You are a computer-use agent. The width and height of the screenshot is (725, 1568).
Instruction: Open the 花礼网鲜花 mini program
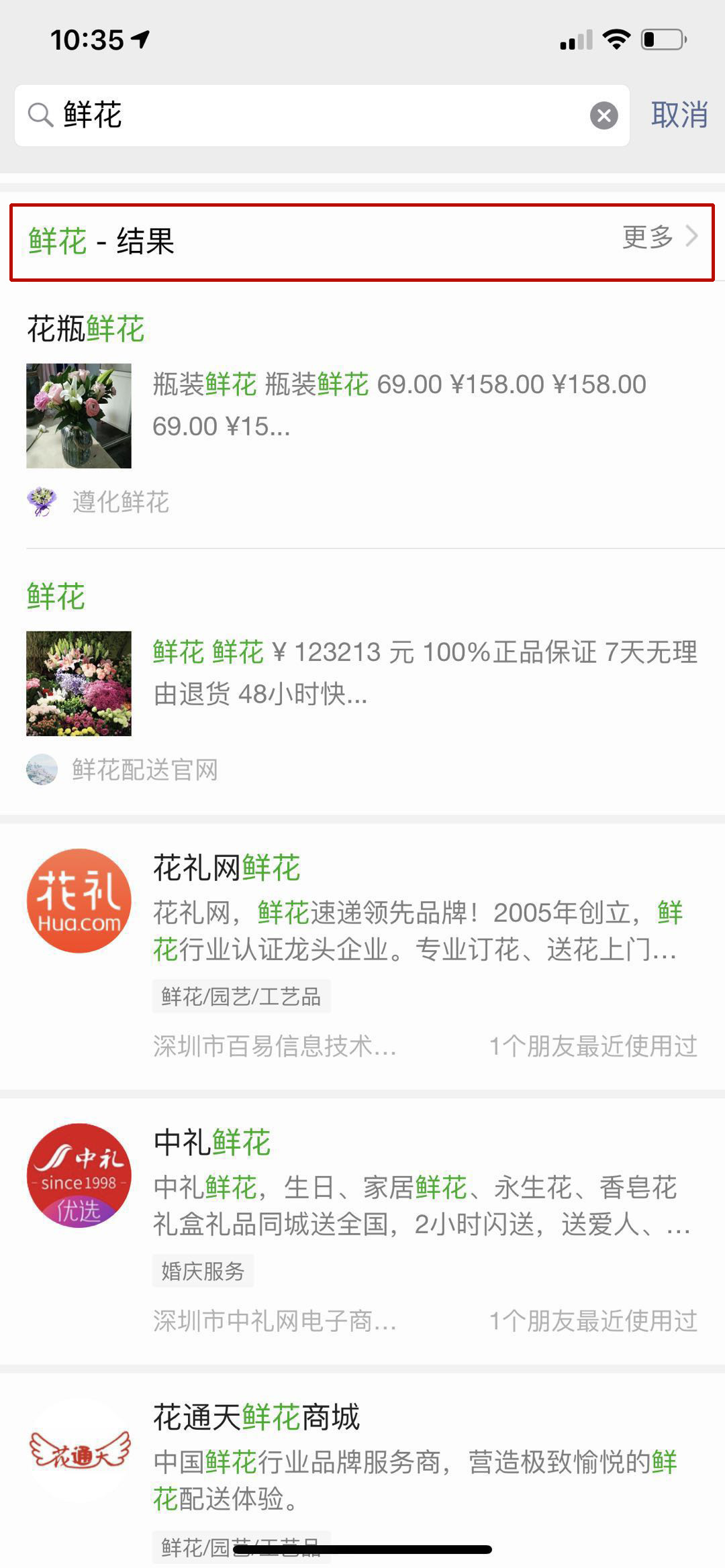click(x=362, y=953)
